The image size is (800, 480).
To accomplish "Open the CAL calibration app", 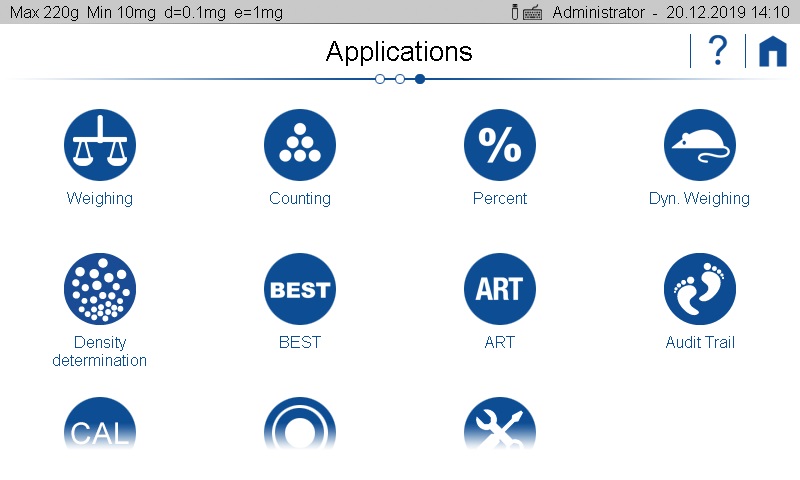I will [100, 427].
